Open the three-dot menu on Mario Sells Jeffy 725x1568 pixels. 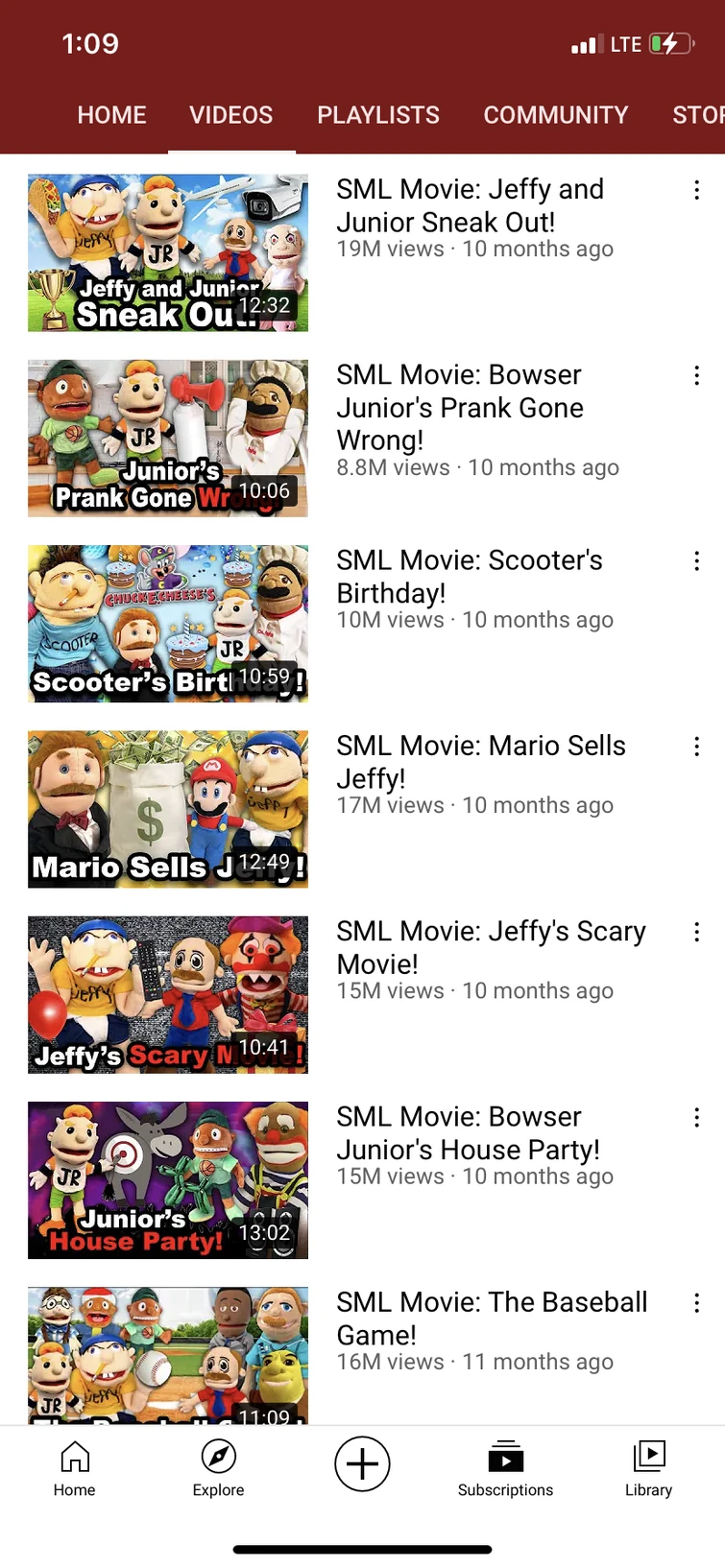click(x=696, y=746)
